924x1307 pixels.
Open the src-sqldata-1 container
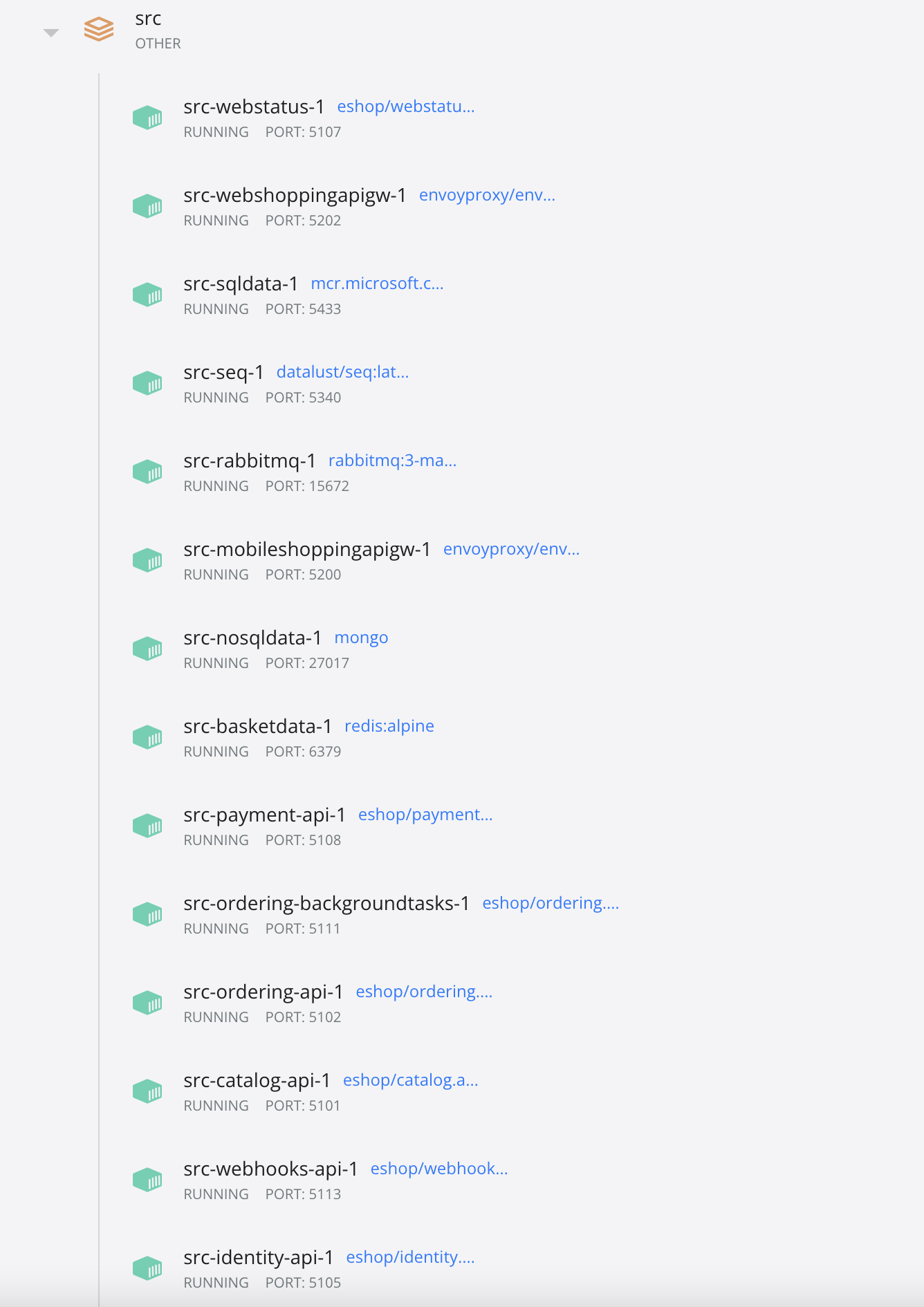[x=241, y=284]
